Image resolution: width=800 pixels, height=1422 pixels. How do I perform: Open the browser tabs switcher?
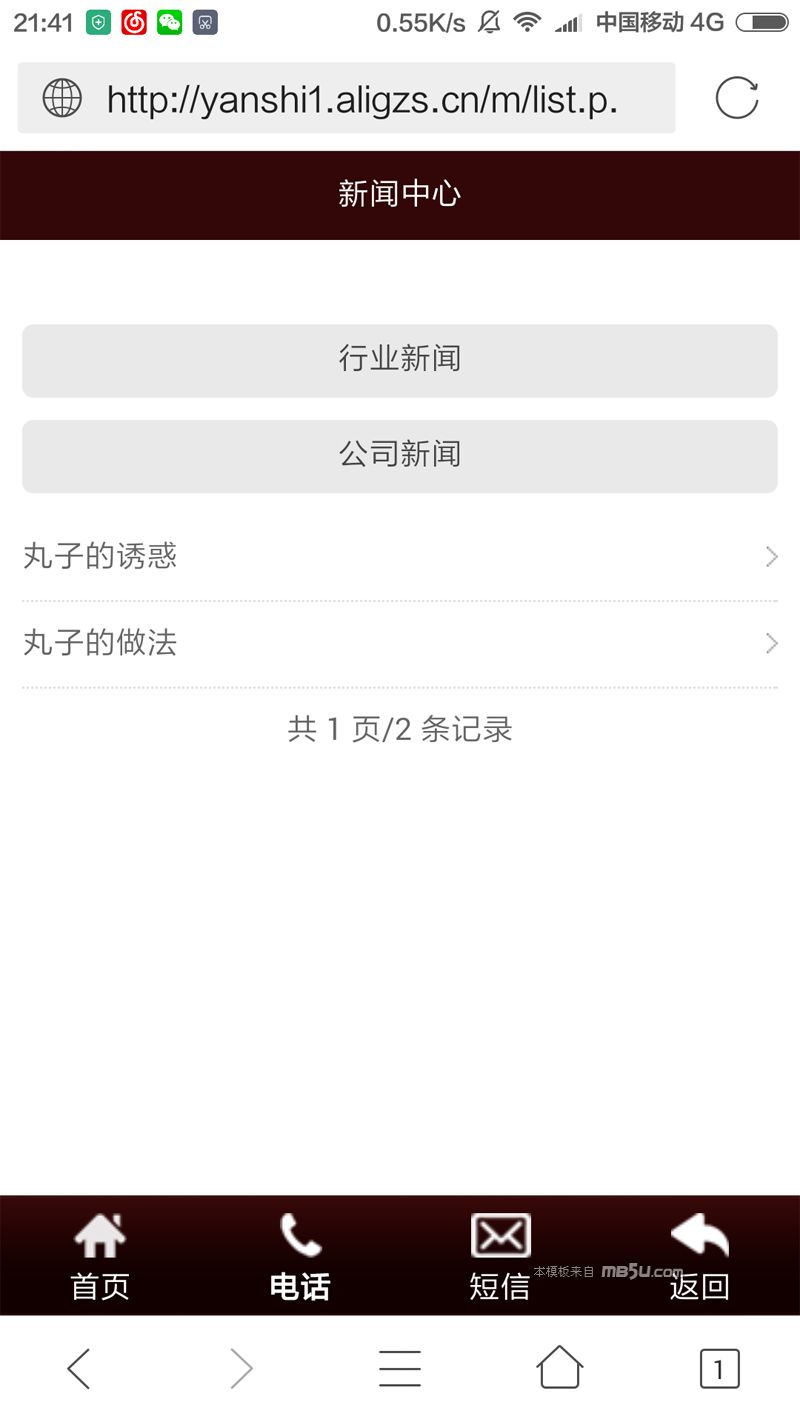[719, 1368]
